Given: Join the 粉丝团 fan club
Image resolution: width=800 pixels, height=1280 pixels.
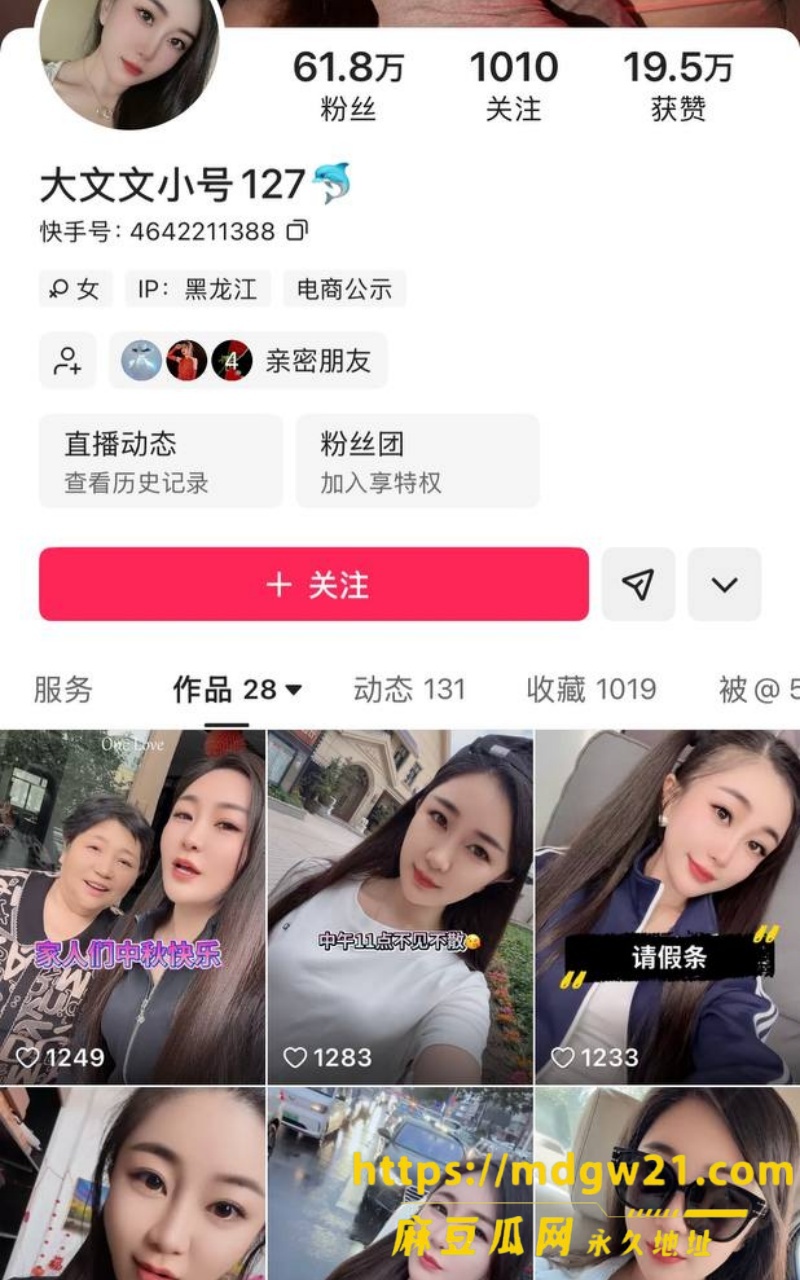Looking at the screenshot, I should [x=417, y=461].
